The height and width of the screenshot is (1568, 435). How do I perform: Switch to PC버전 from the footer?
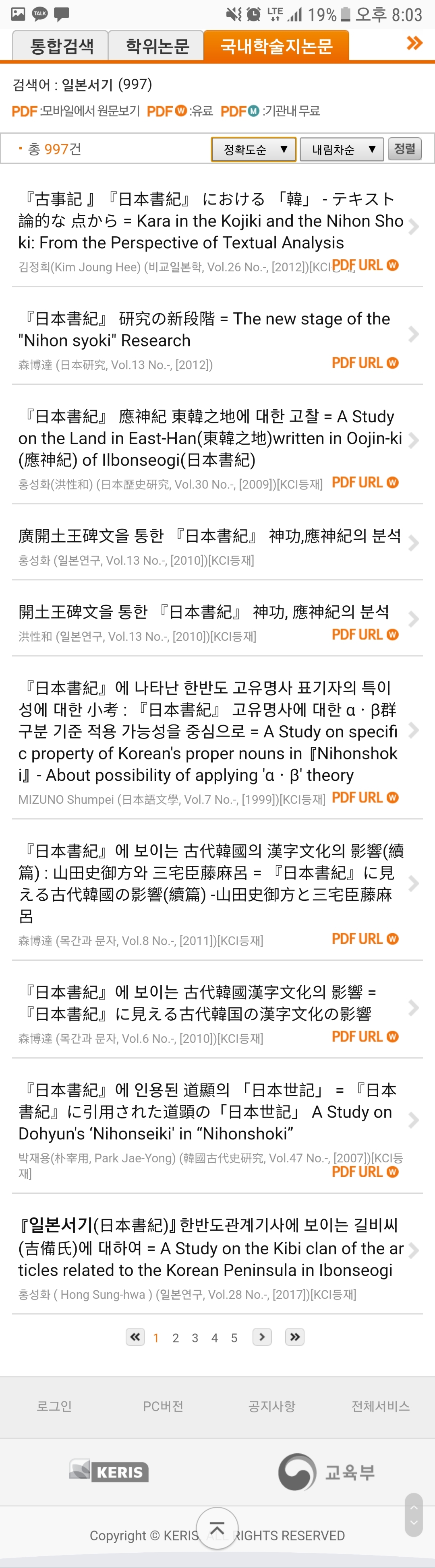click(163, 1406)
